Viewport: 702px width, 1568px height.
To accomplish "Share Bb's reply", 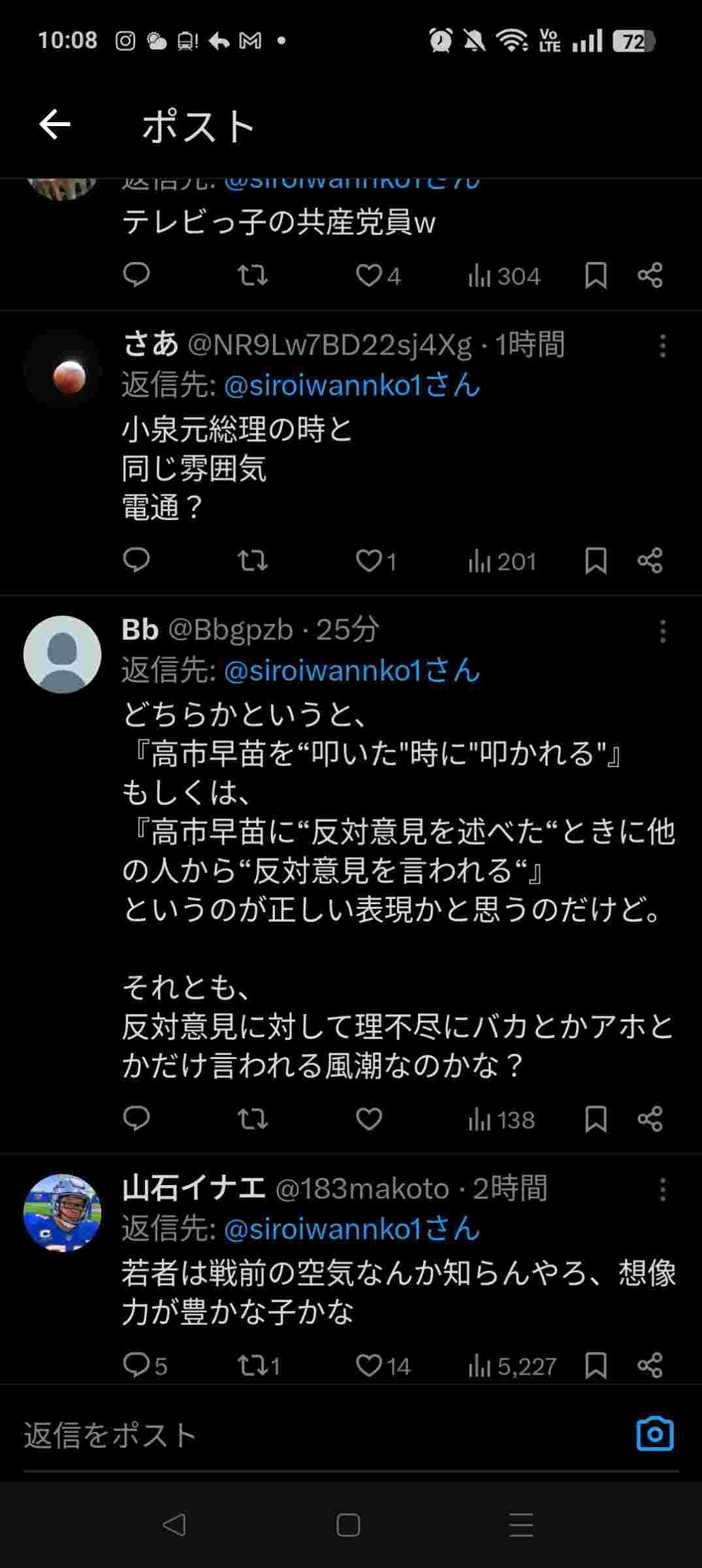I will point(650,1119).
